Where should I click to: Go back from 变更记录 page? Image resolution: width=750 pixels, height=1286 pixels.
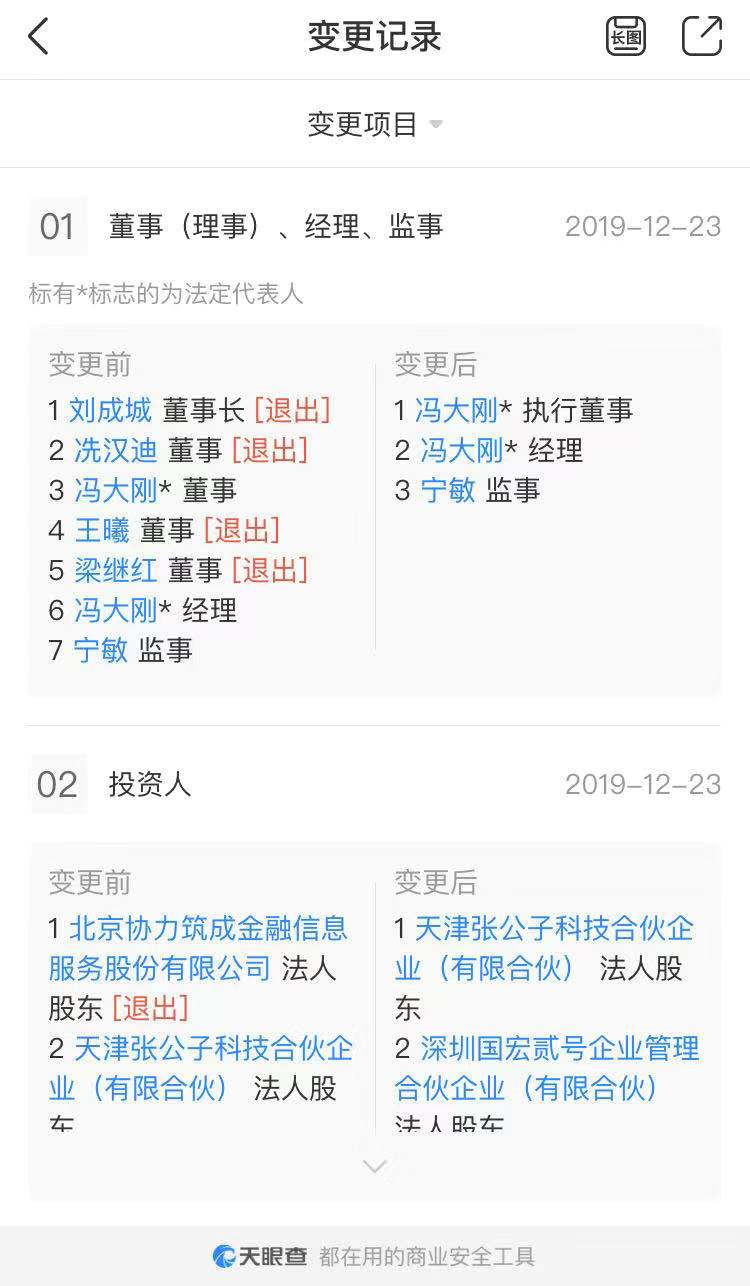point(38,37)
